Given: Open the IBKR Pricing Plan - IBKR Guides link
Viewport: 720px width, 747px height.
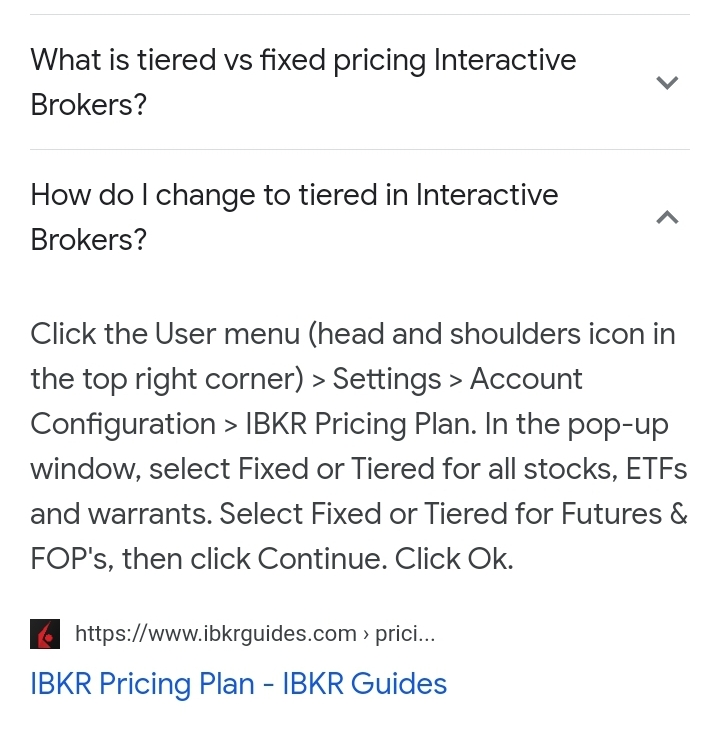Looking at the screenshot, I should [x=238, y=684].
